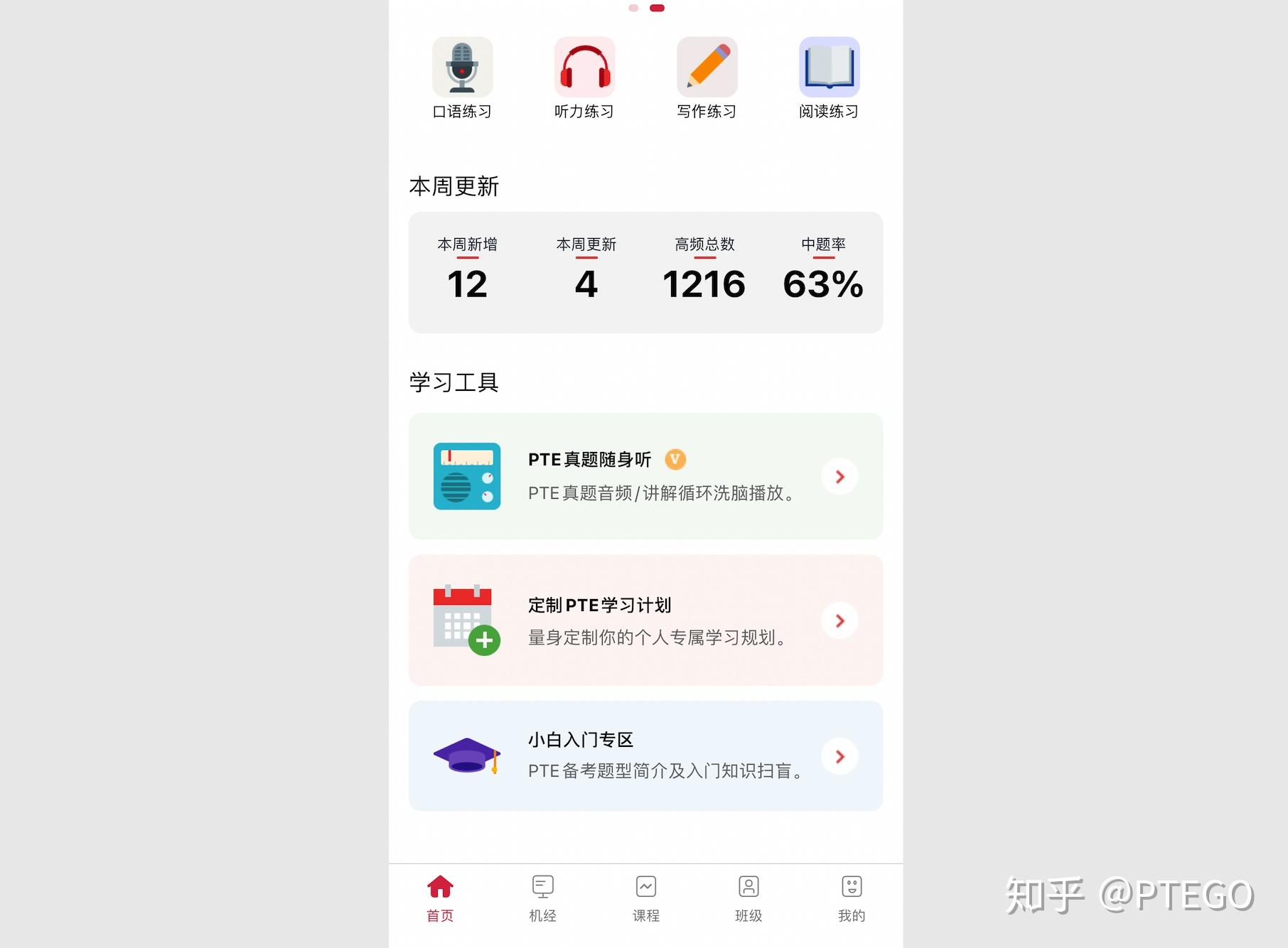The height and width of the screenshot is (948, 1288).
Task: Select the 首页 home tab
Action: click(x=440, y=898)
